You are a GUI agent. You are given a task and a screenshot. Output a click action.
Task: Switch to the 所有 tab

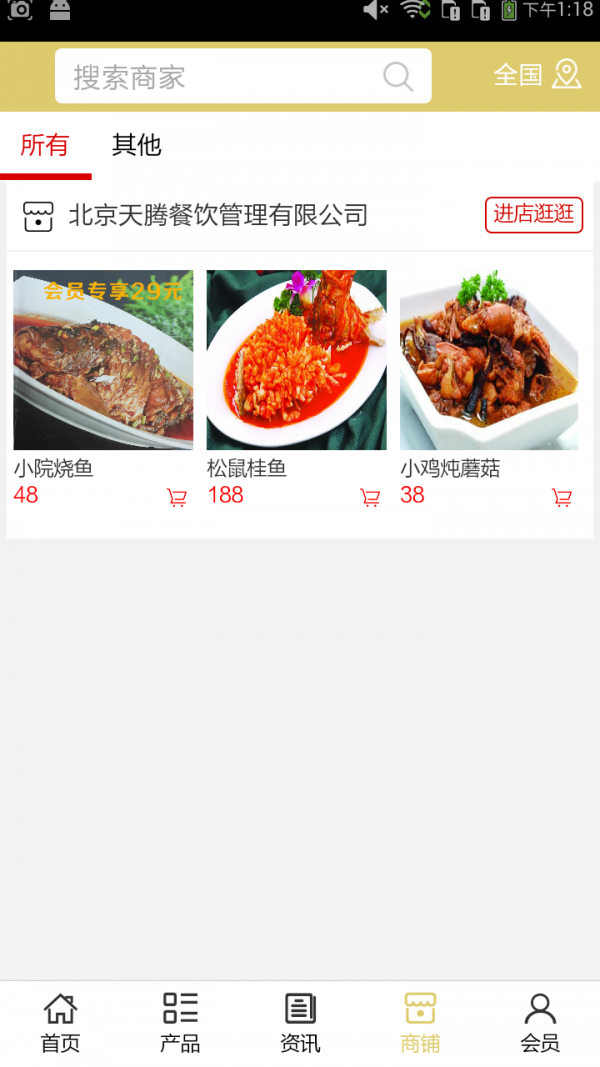[45, 146]
